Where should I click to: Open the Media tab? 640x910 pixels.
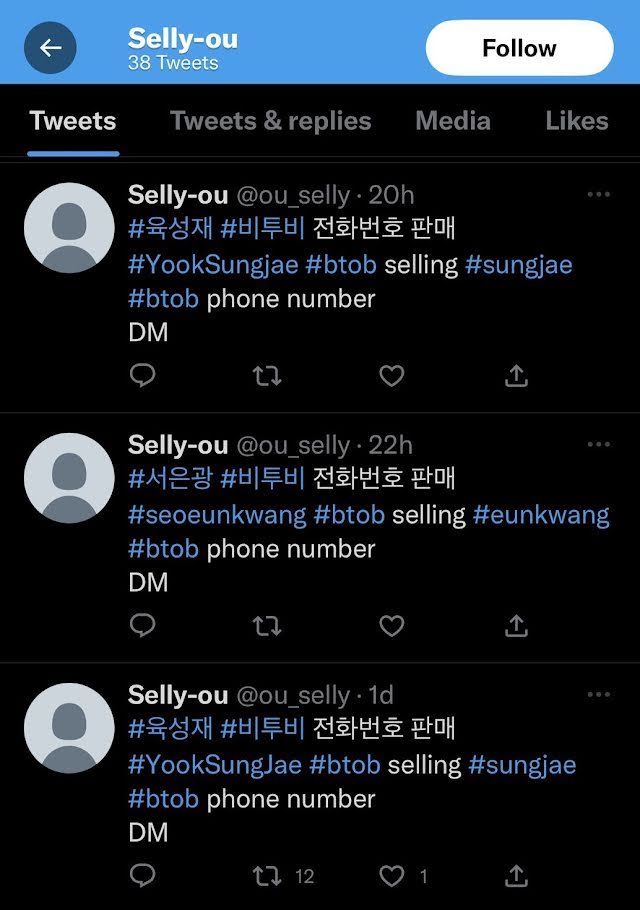coord(453,121)
